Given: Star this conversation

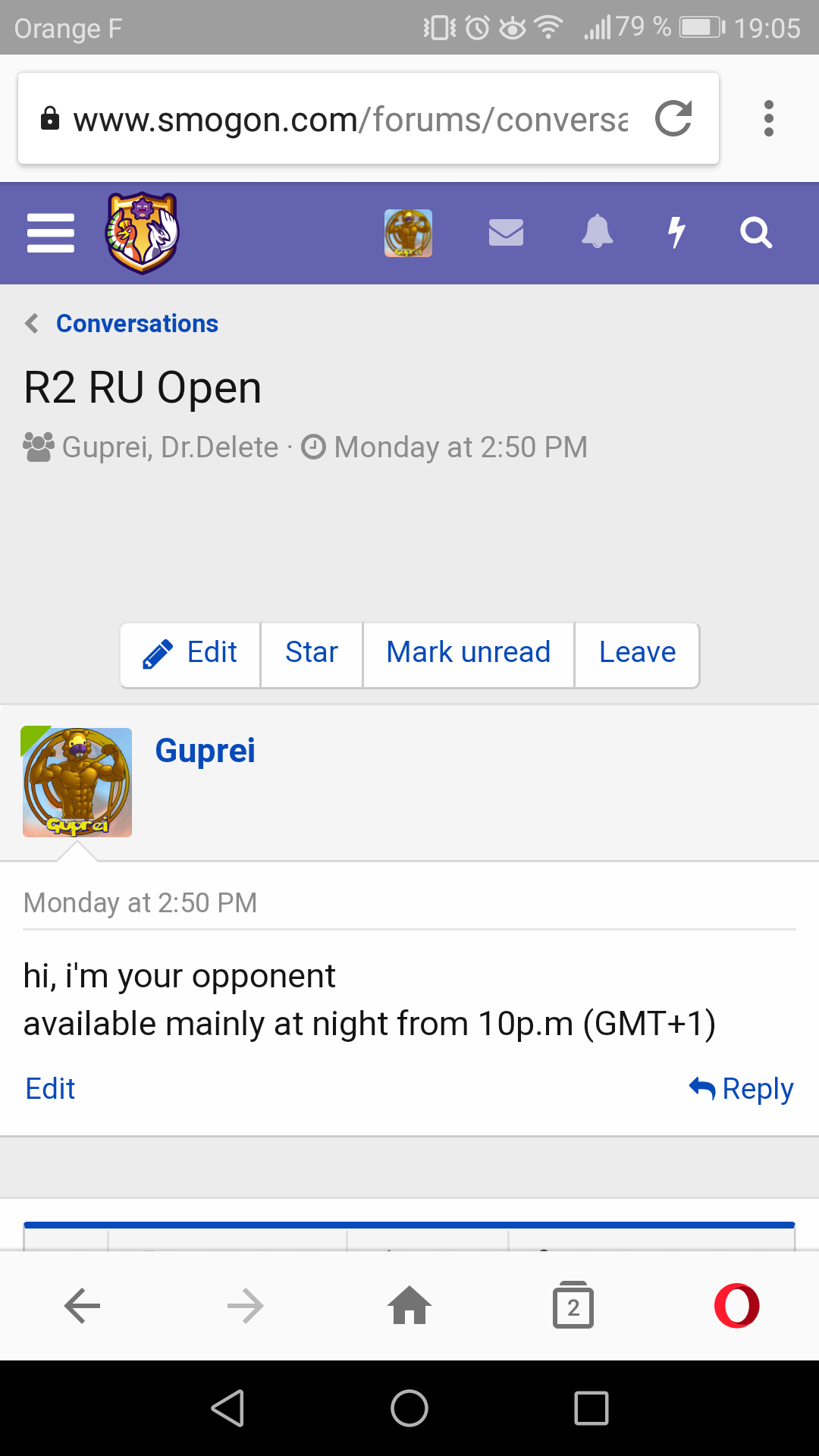Looking at the screenshot, I should click(x=312, y=653).
